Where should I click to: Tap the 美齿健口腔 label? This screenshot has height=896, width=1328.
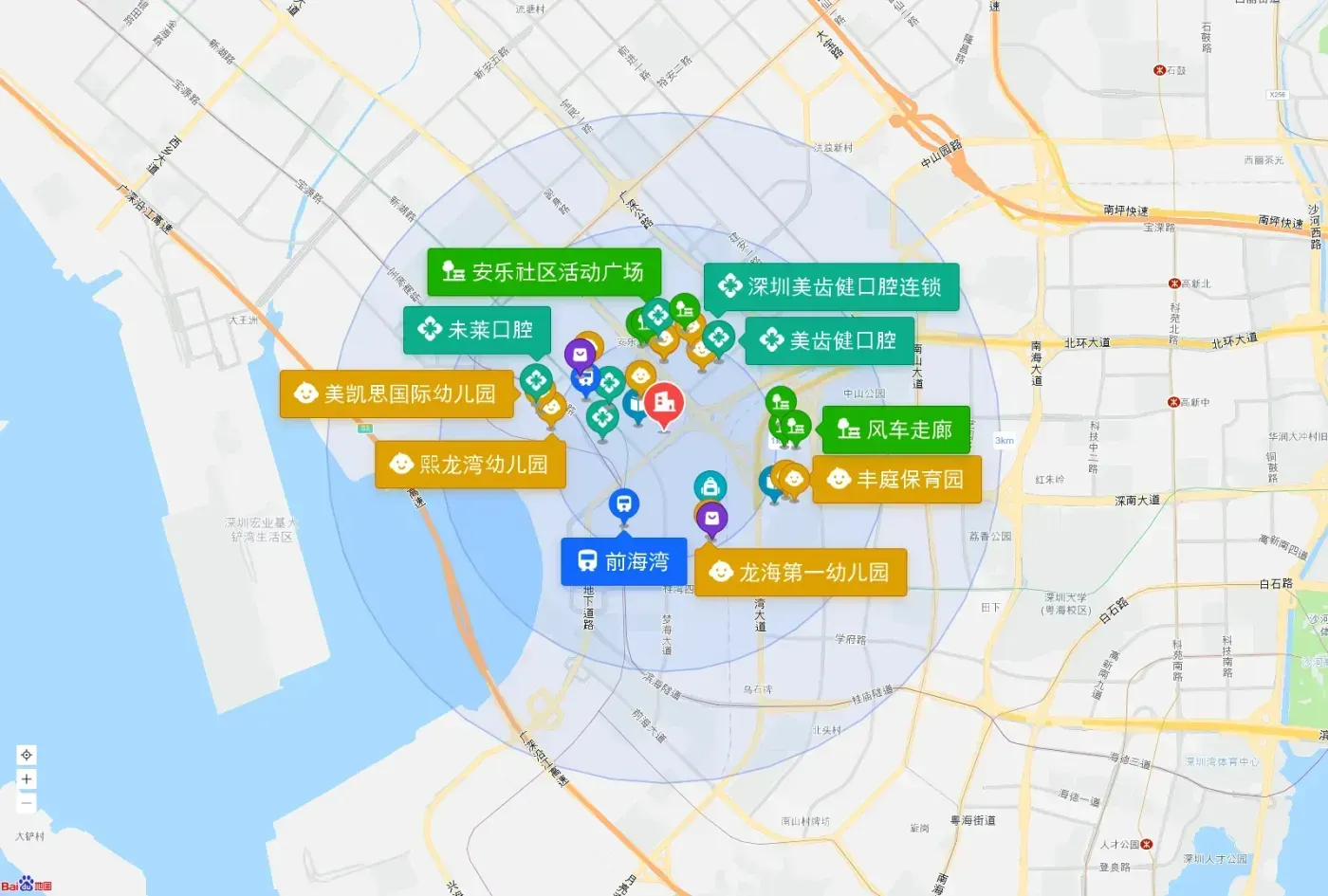tap(830, 340)
